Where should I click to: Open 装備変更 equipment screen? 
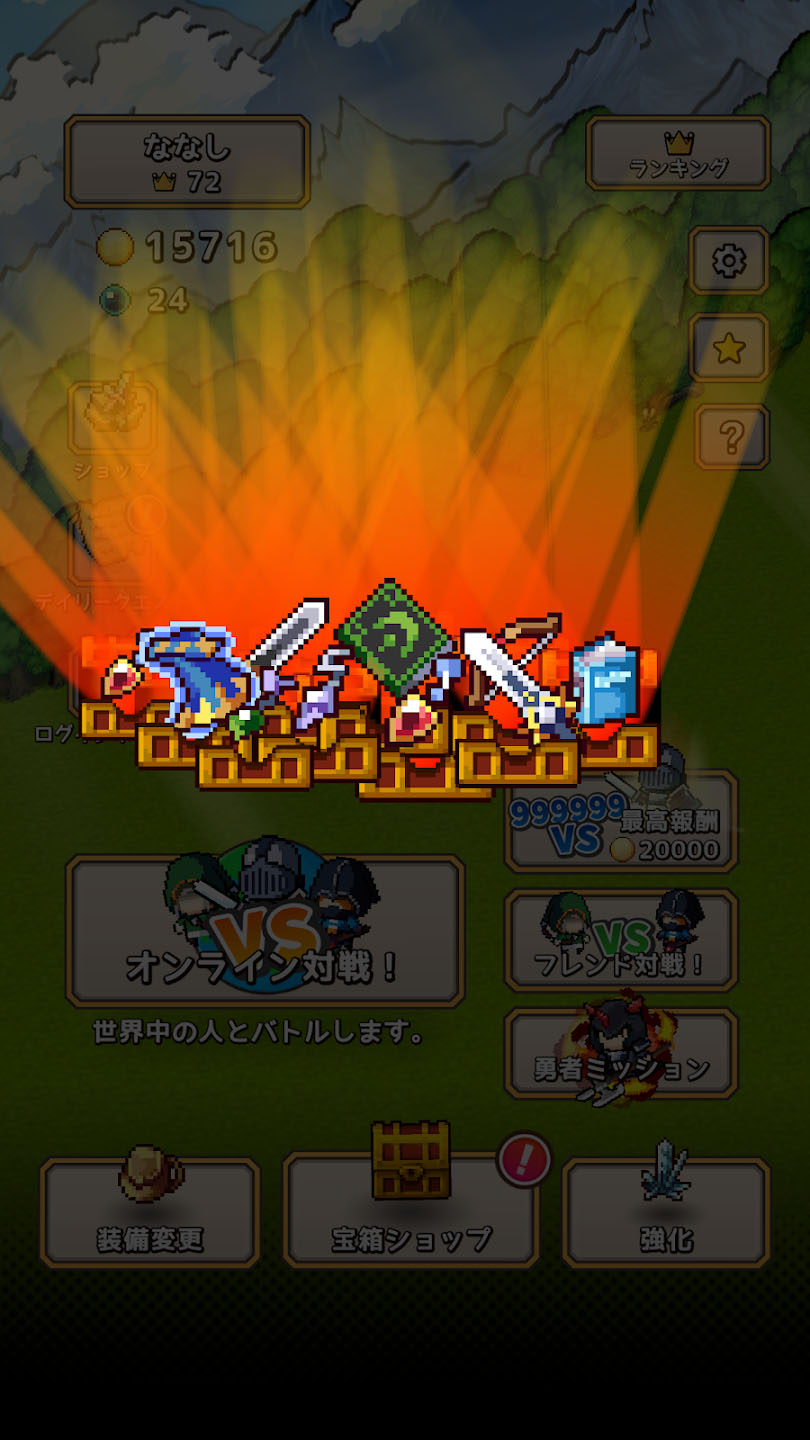pos(150,1213)
